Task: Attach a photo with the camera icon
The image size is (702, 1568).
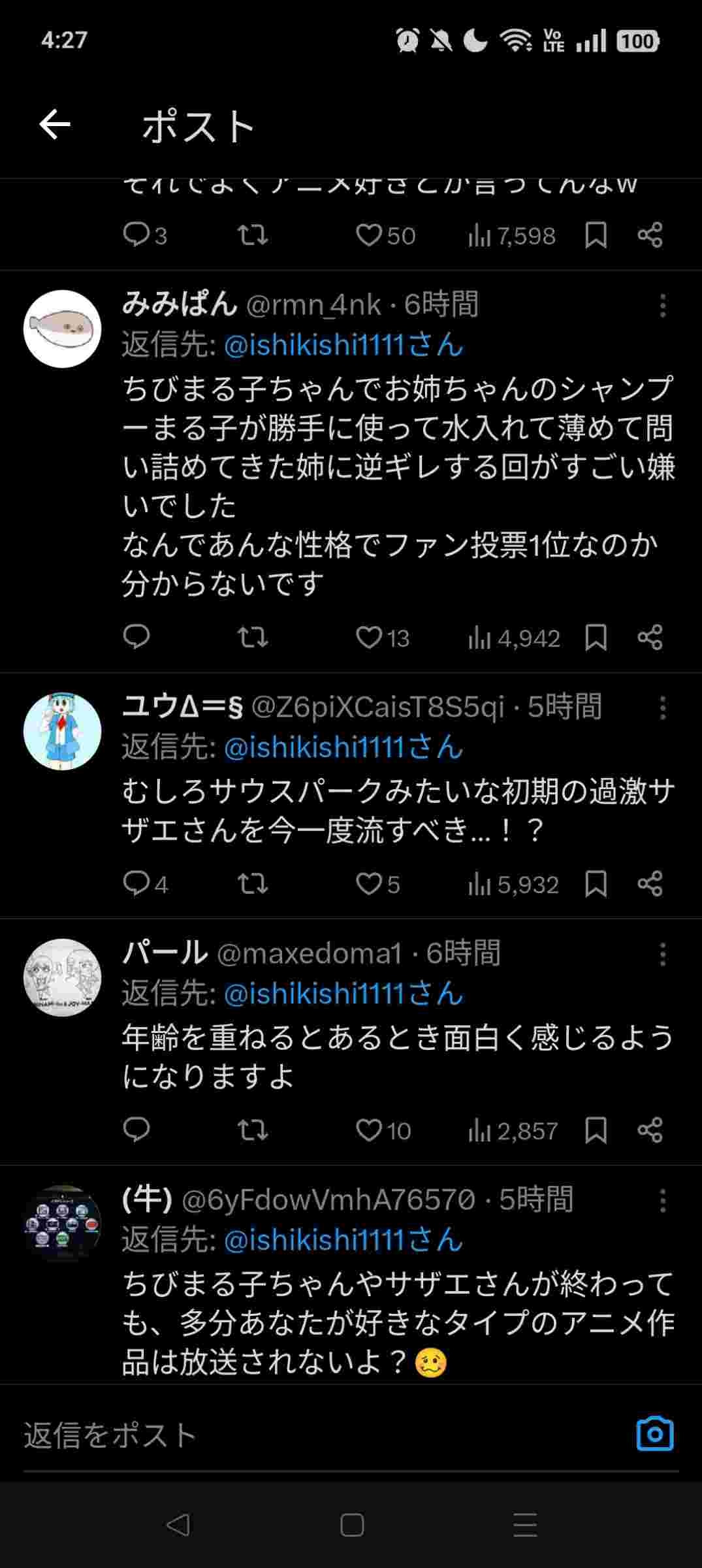Action: click(x=654, y=1434)
